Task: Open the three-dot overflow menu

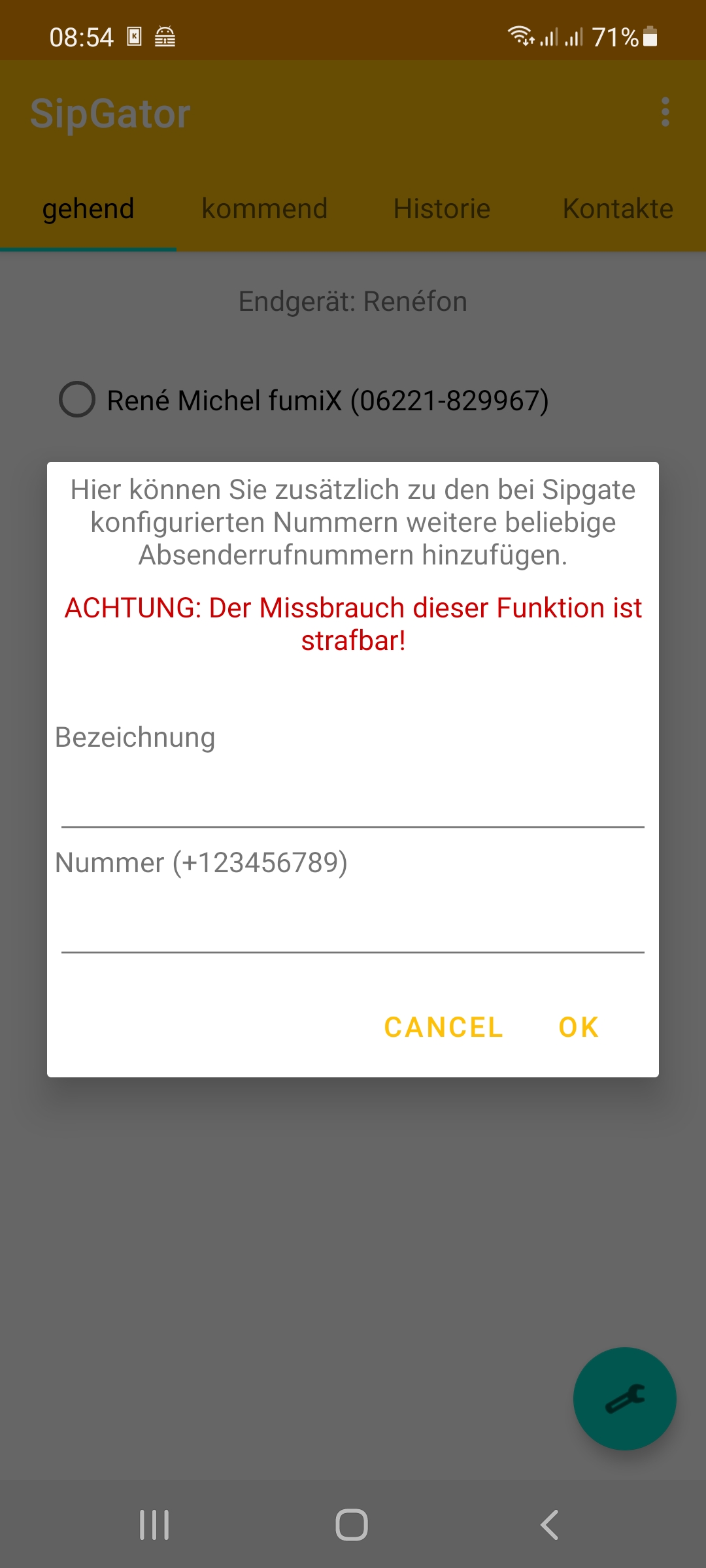Action: [x=665, y=112]
